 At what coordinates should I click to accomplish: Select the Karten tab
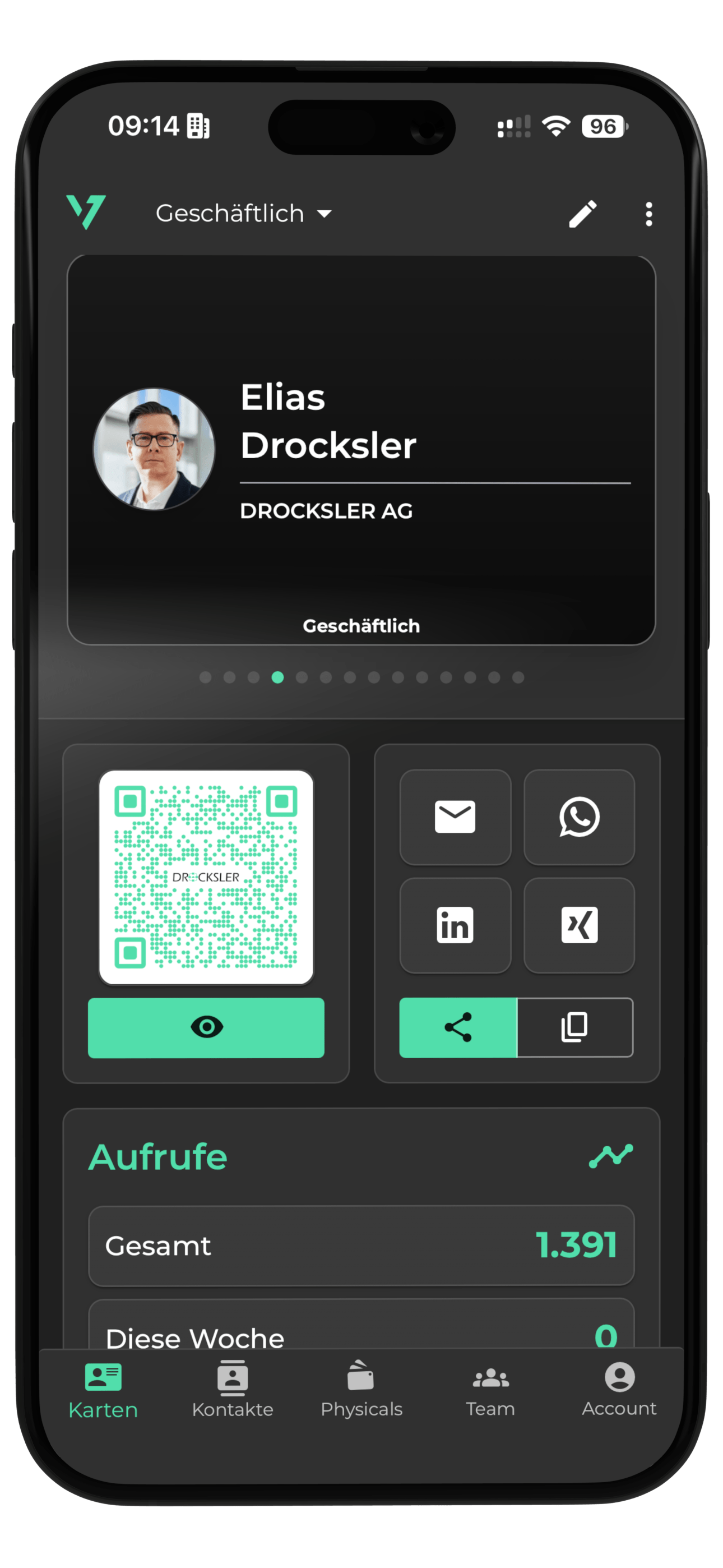pos(104,1390)
